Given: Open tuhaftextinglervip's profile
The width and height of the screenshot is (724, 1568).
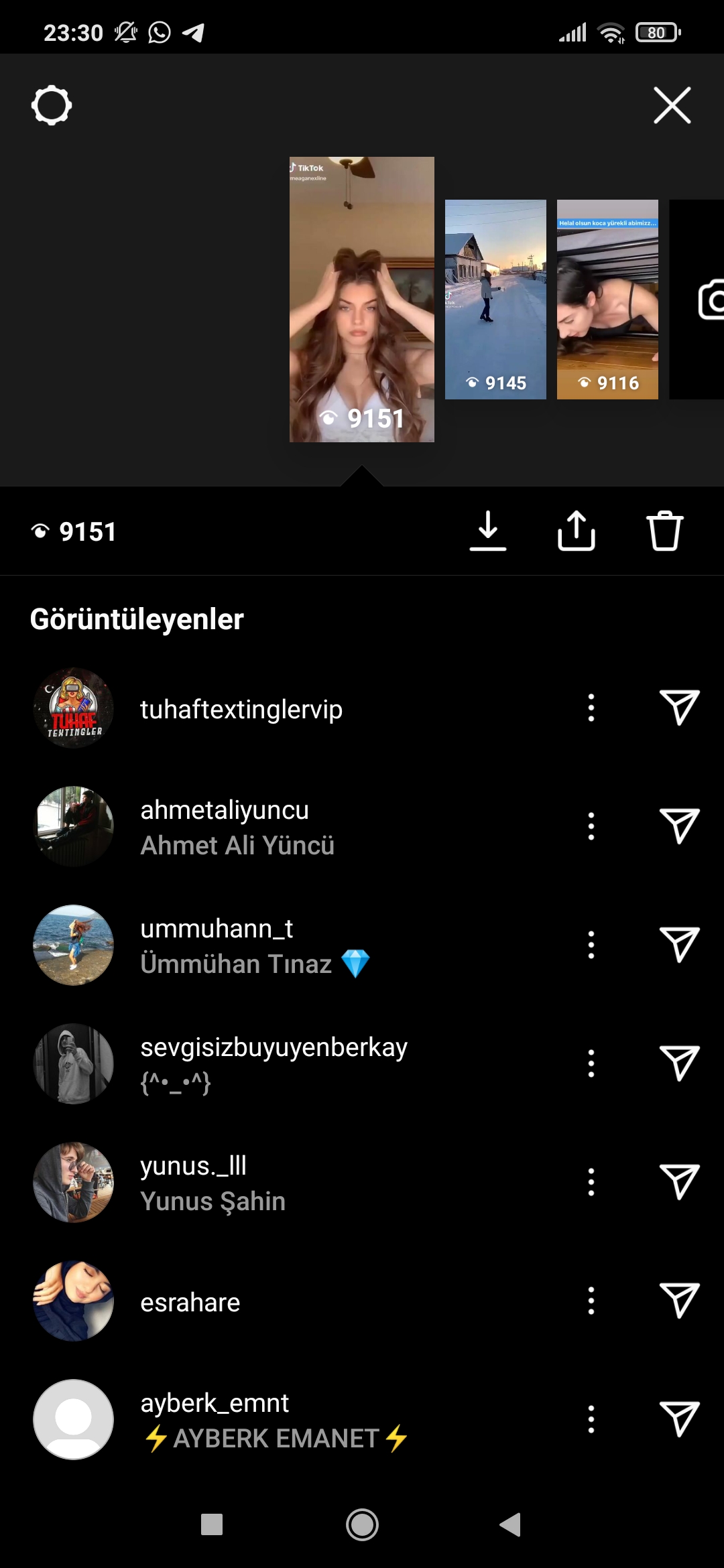Looking at the screenshot, I should [241, 709].
